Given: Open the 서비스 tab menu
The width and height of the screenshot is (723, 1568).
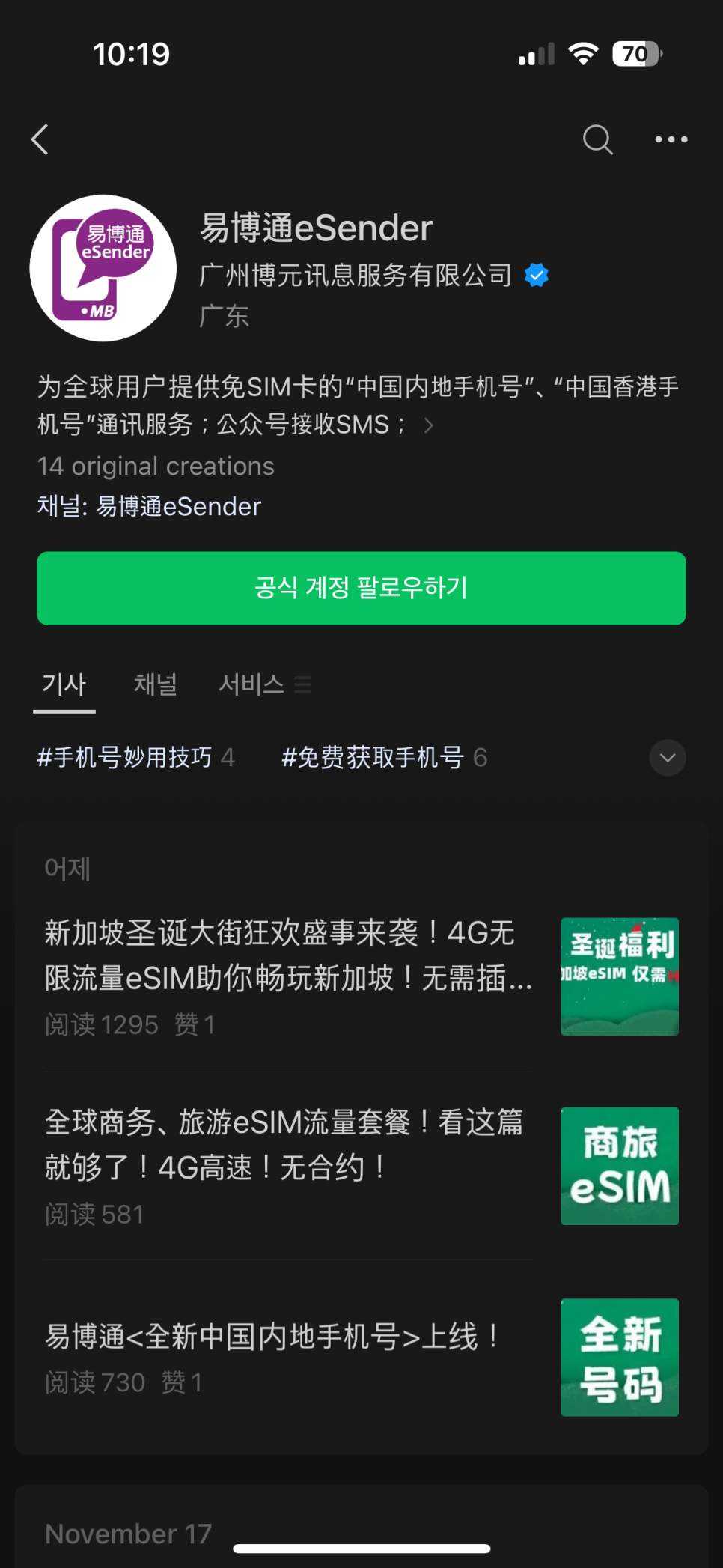Looking at the screenshot, I should point(263,684).
